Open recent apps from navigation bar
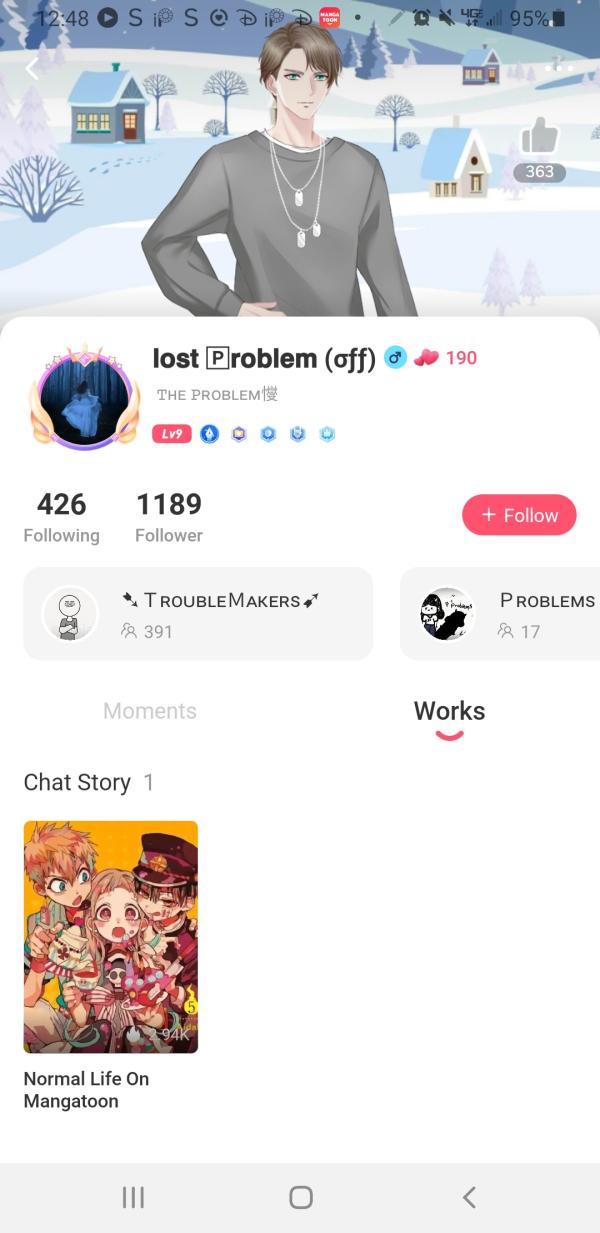This screenshot has height=1233, width=600. 133,1197
